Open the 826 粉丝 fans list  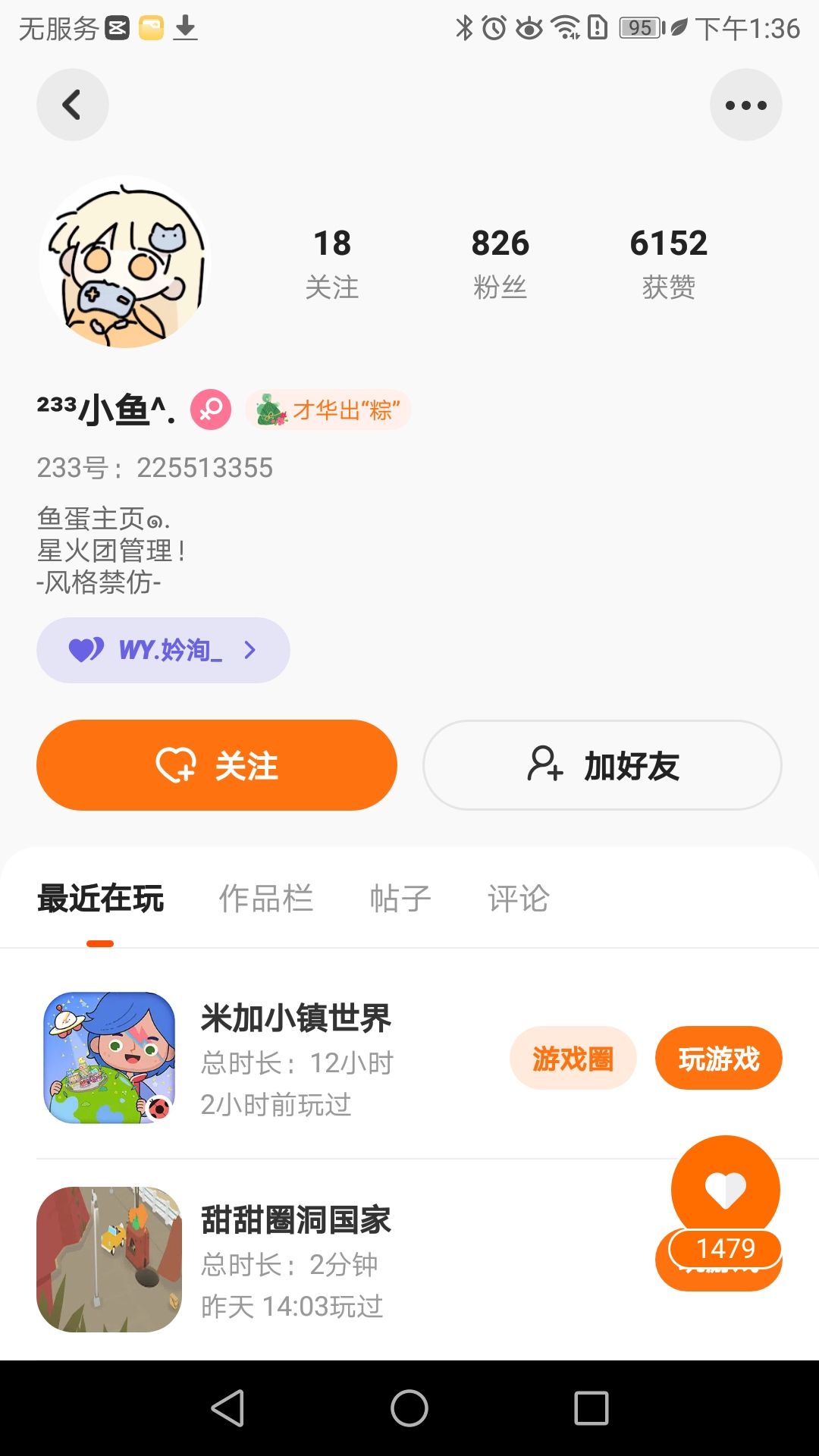500,263
